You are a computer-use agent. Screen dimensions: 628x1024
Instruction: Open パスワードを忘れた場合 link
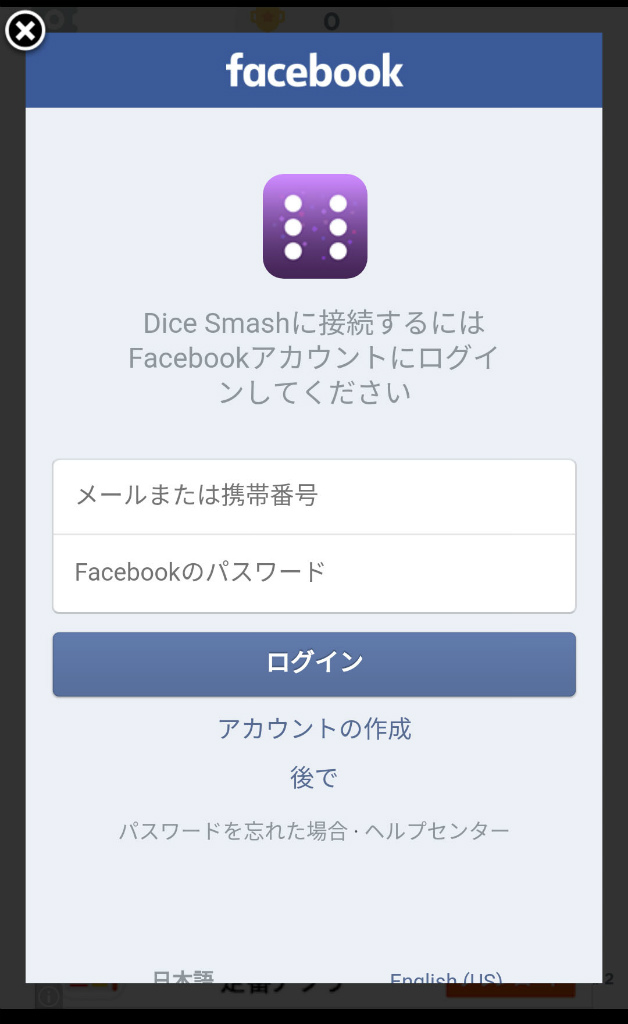232,831
